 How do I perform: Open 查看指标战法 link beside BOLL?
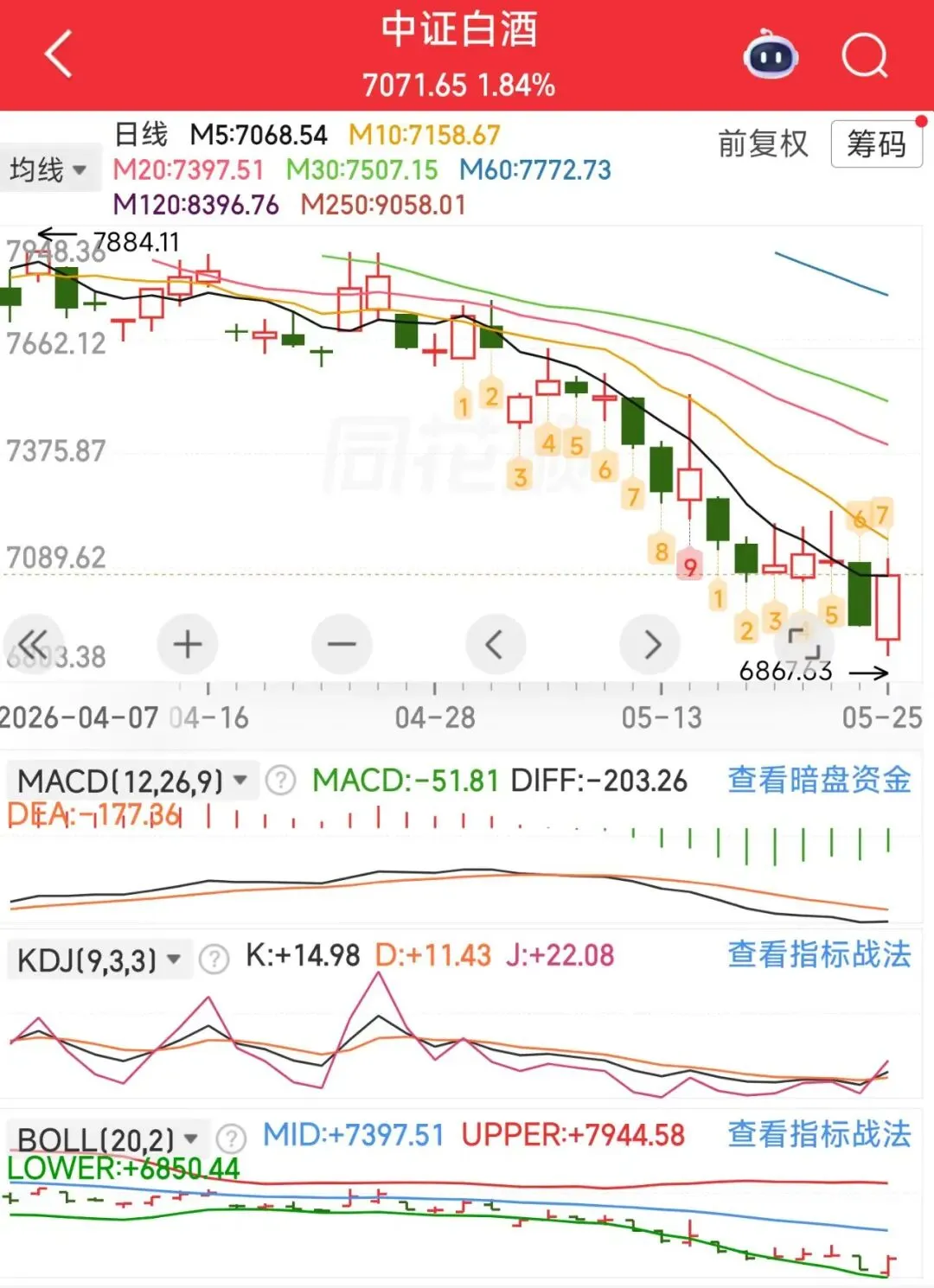point(819,1134)
